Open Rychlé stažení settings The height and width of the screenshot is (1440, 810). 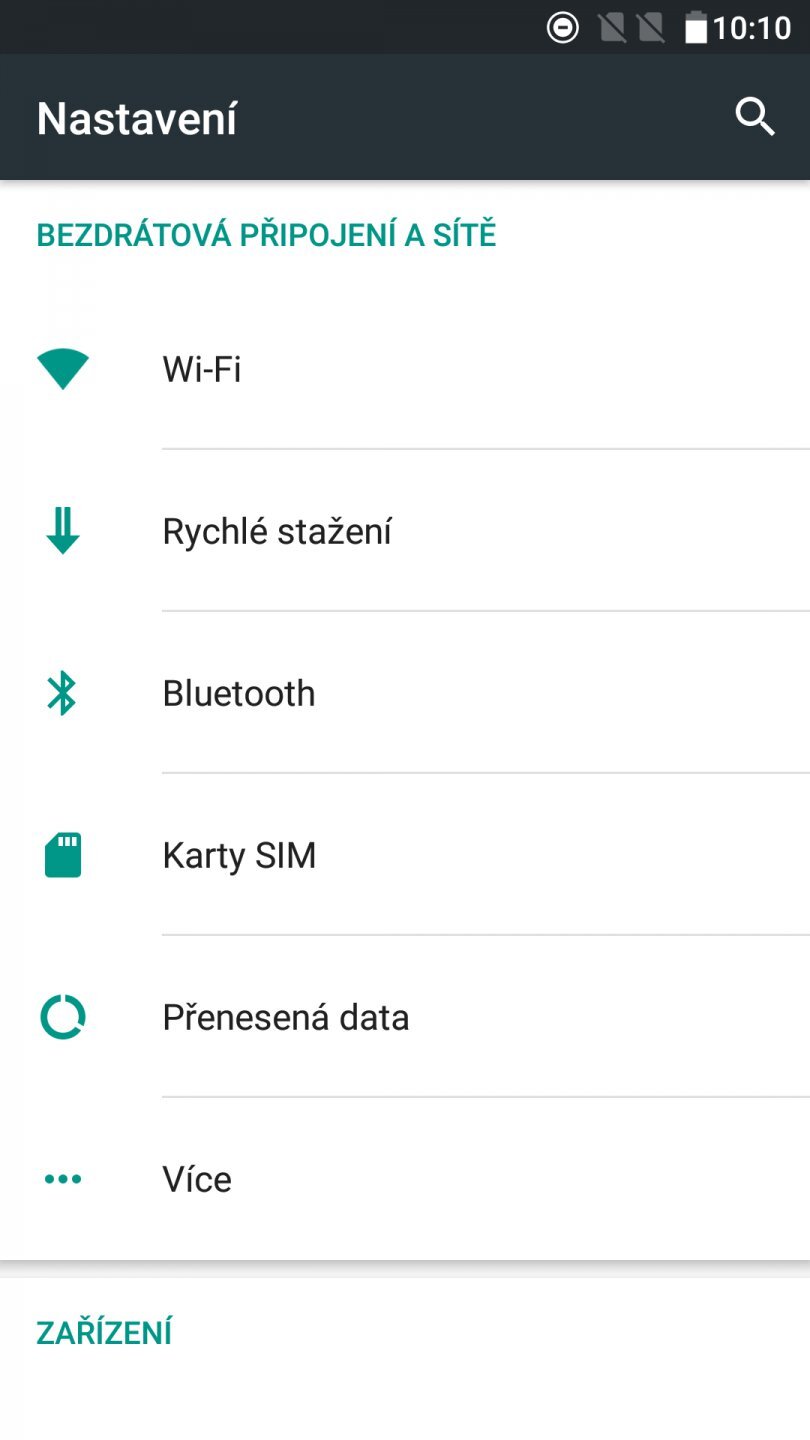click(300, 530)
